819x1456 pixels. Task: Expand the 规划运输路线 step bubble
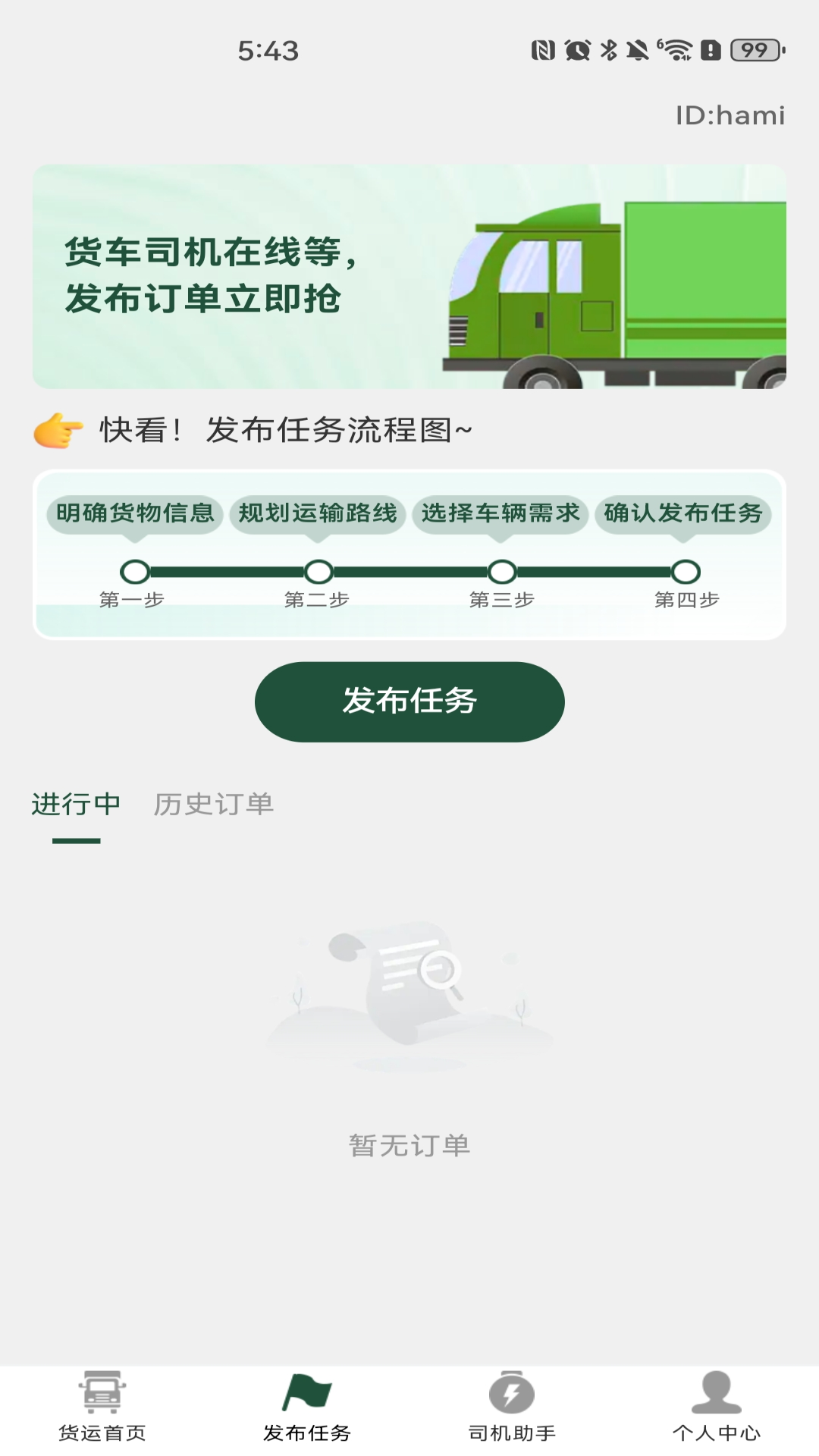(x=318, y=513)
